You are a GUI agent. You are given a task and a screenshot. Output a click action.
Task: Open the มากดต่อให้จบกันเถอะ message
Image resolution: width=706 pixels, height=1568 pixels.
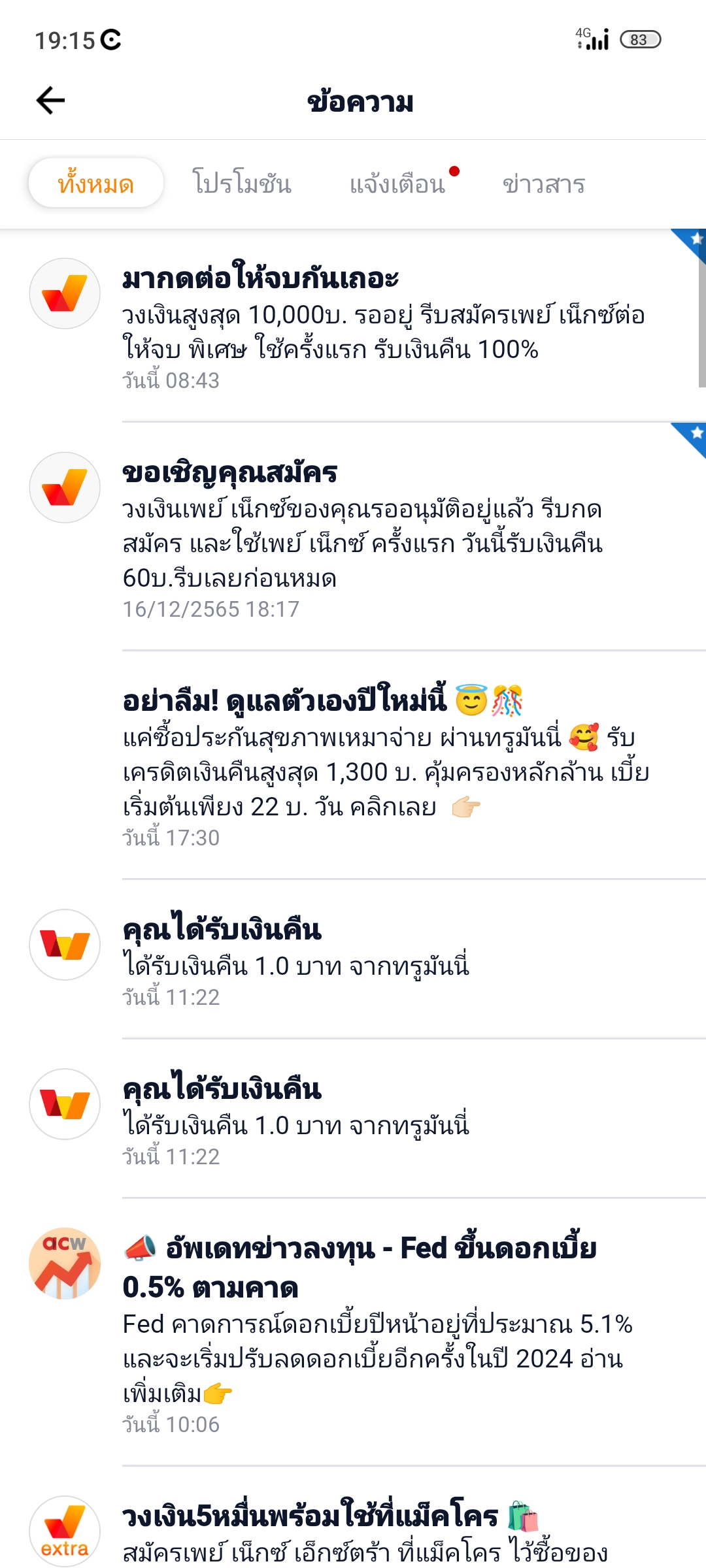click(353, 325)
